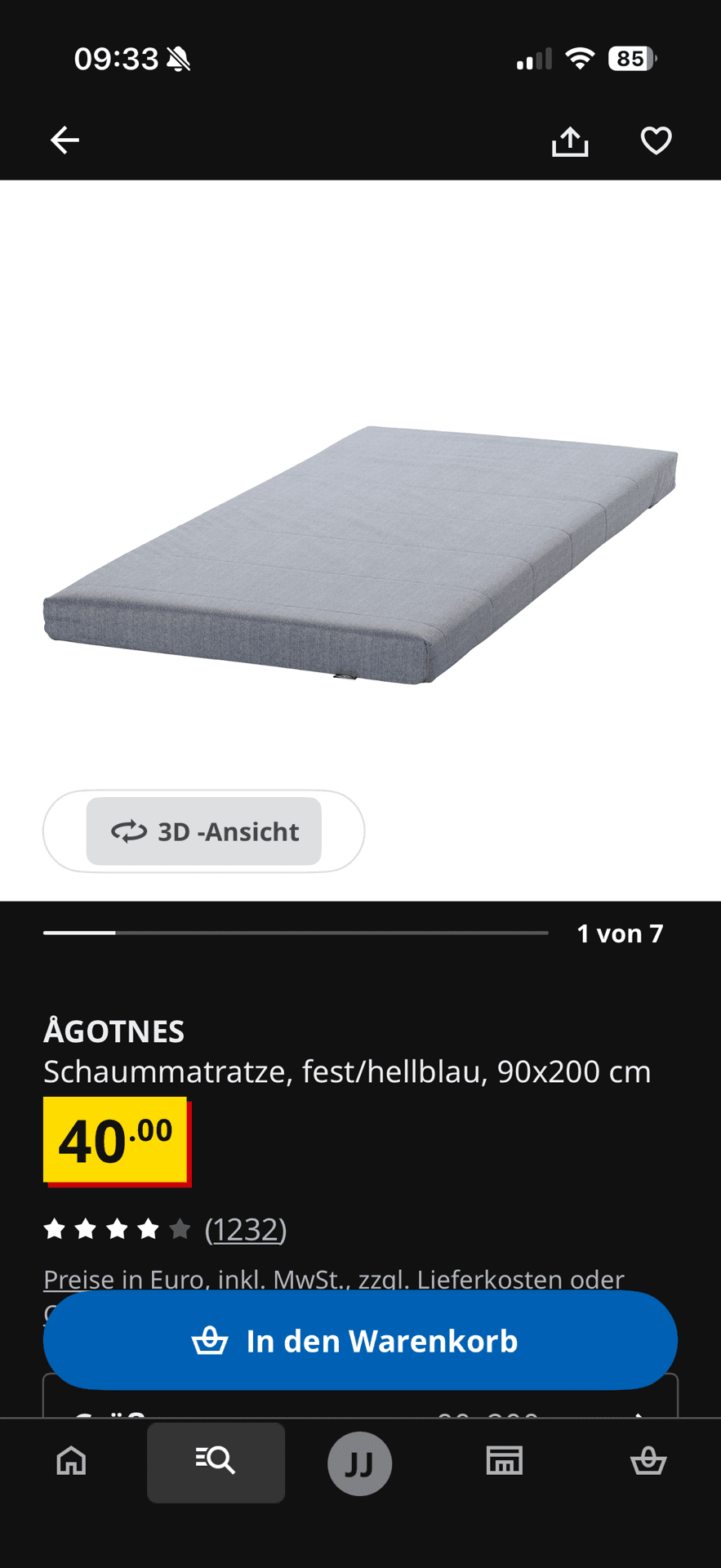Go back to the previous page

click(x=65, y=140)
